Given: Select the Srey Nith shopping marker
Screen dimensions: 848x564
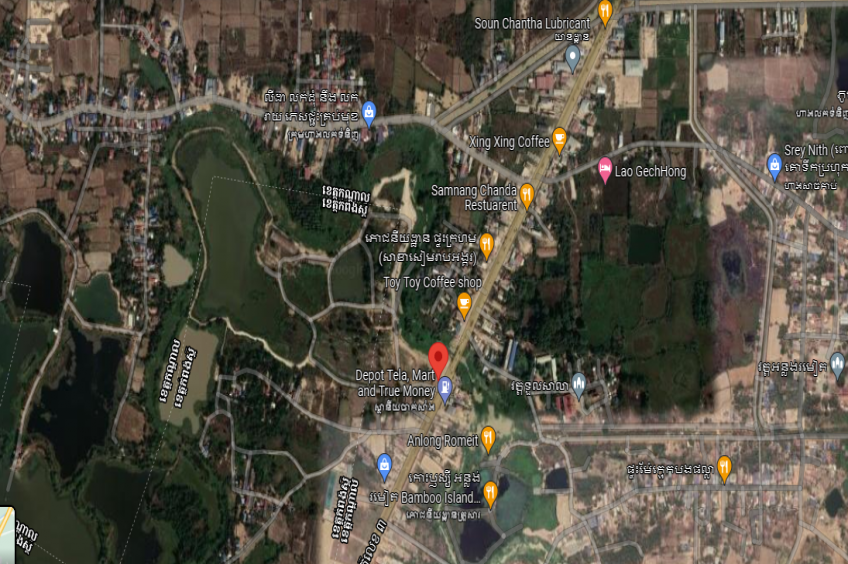Looking at the screenshot, I should click(x=774, y=165).
